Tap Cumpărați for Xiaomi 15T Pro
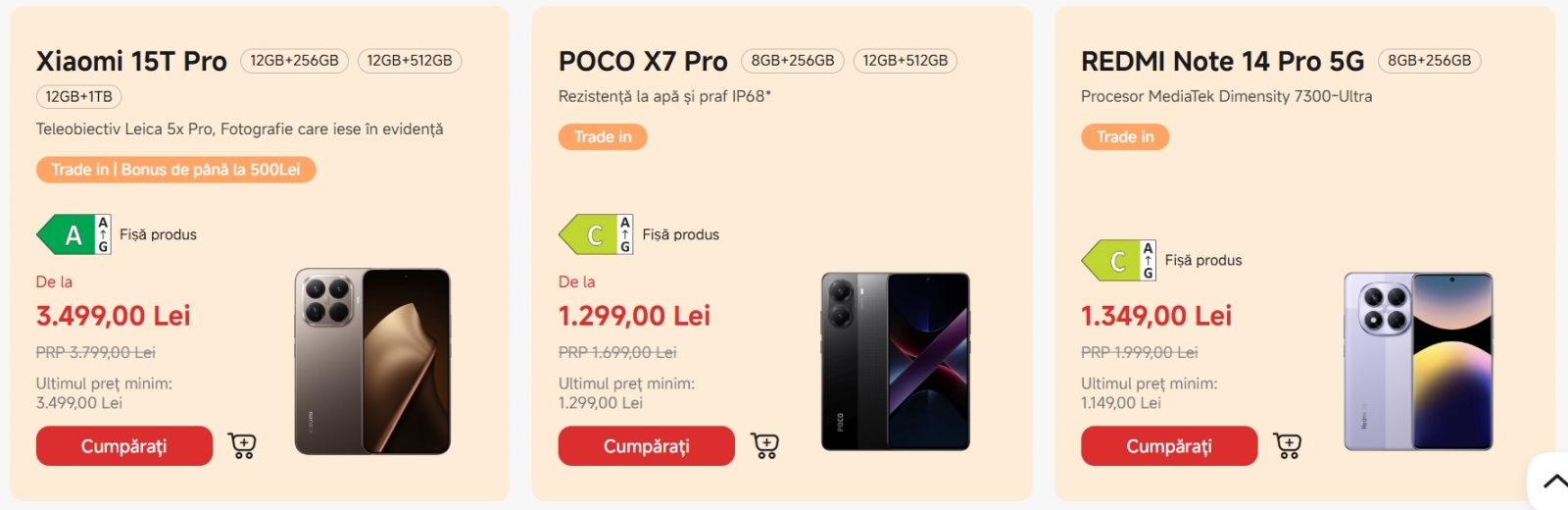 (x=124, y=446)
